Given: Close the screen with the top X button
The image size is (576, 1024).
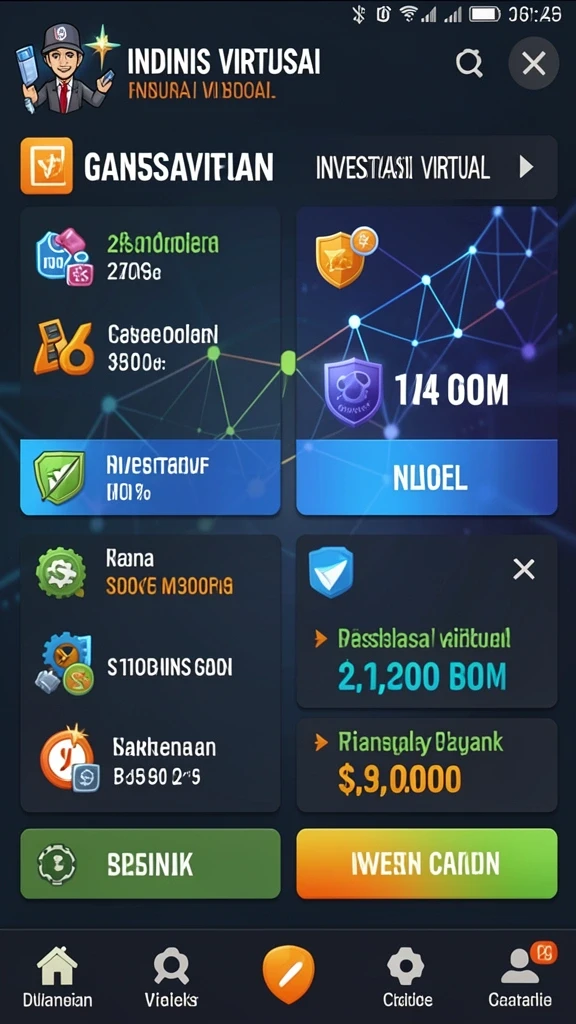Looking at the screenshot, I should click(534, 63).
